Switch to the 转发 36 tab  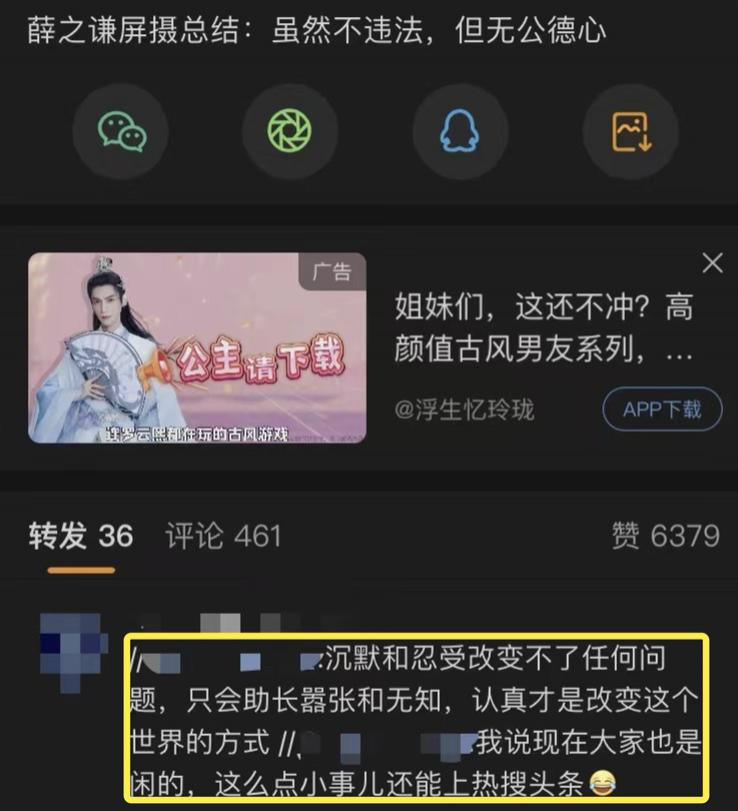tap(81, 536)
